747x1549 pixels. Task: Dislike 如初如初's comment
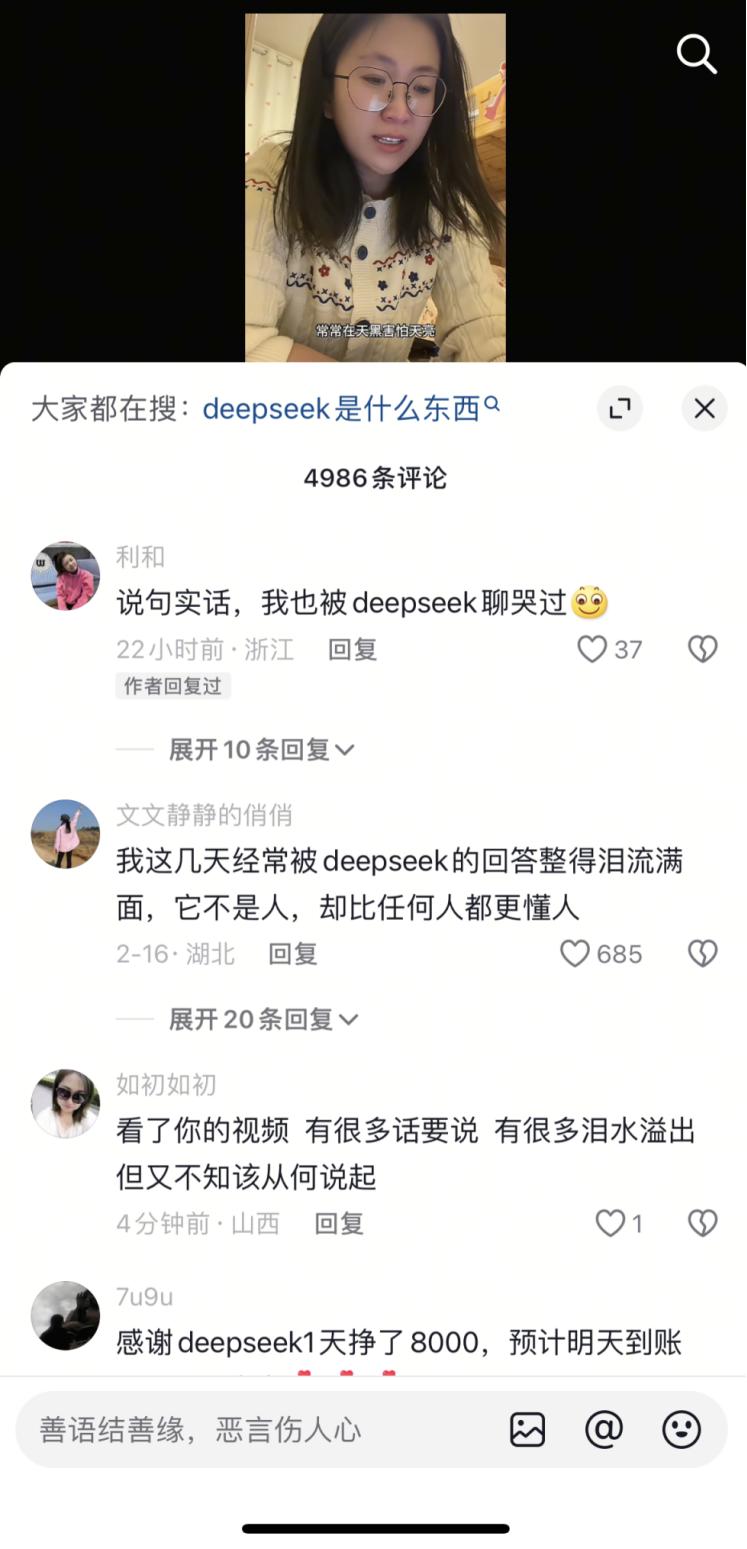pos(703,1222)
